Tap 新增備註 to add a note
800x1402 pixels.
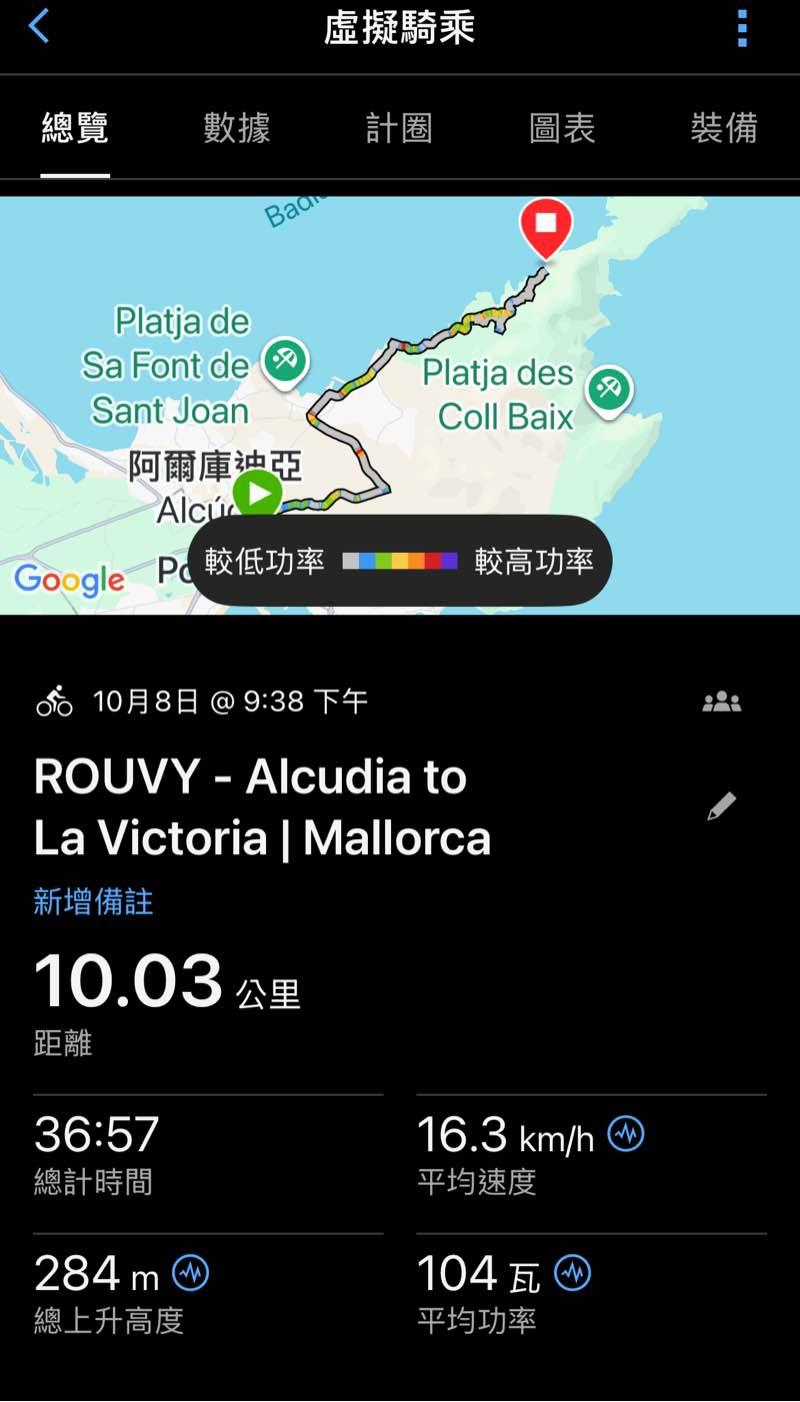[93, 902]
